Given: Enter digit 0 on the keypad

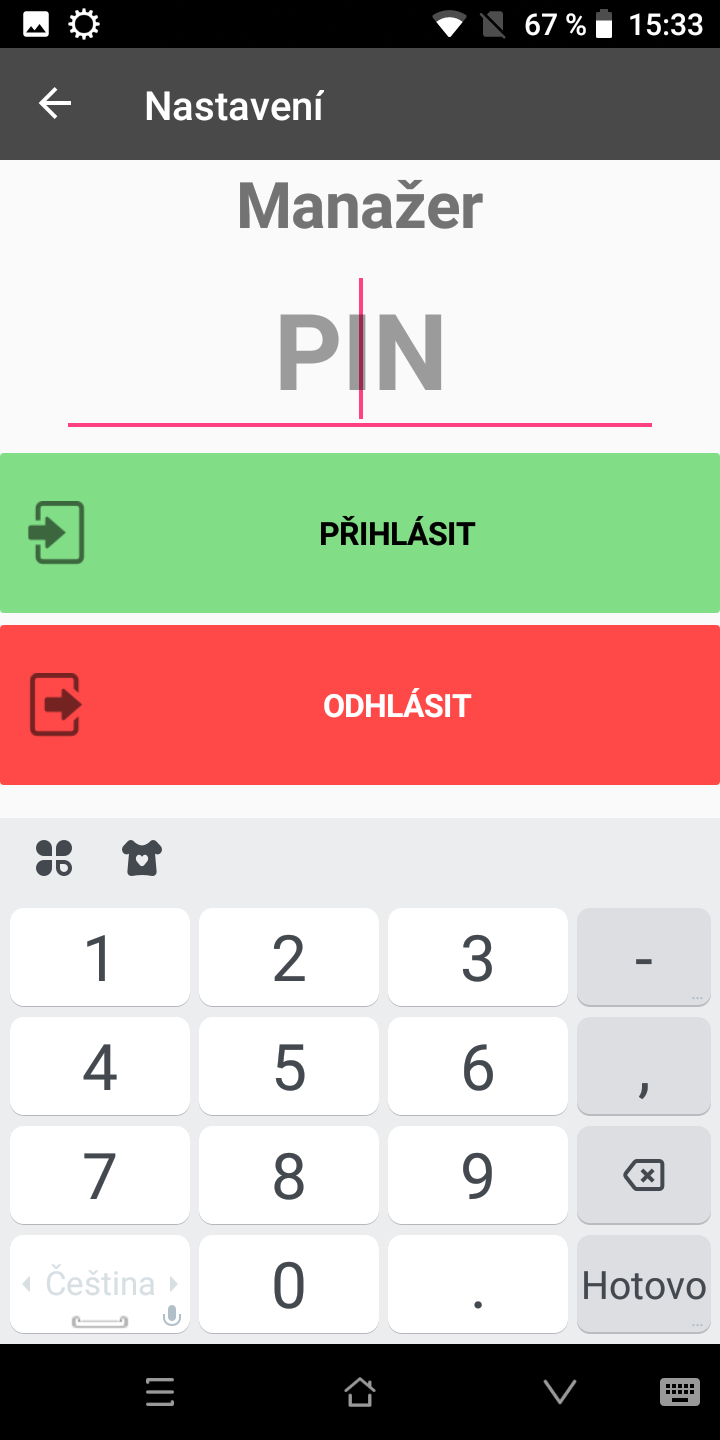Looking at the screenshot, I should [289, 1285].
